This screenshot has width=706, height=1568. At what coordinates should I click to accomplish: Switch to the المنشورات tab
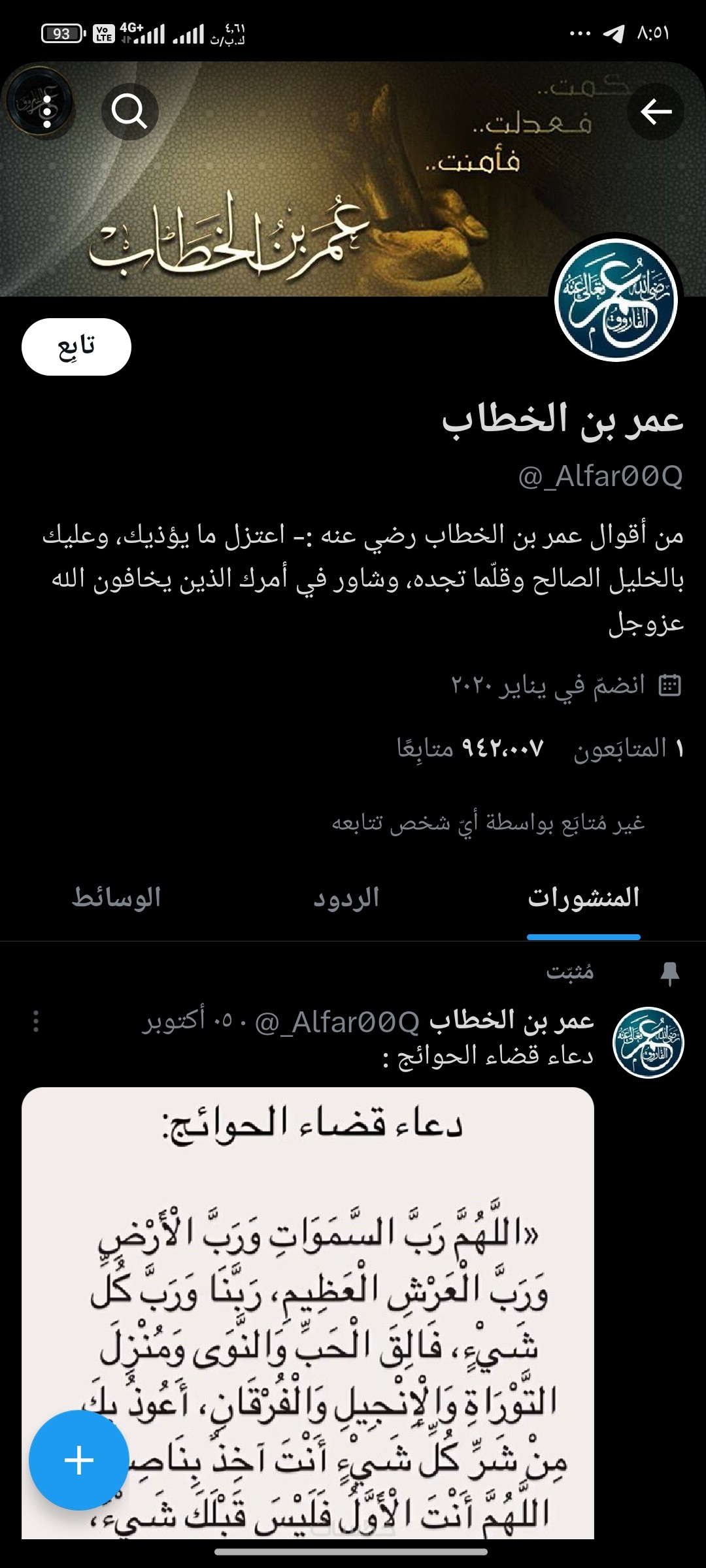583,898
